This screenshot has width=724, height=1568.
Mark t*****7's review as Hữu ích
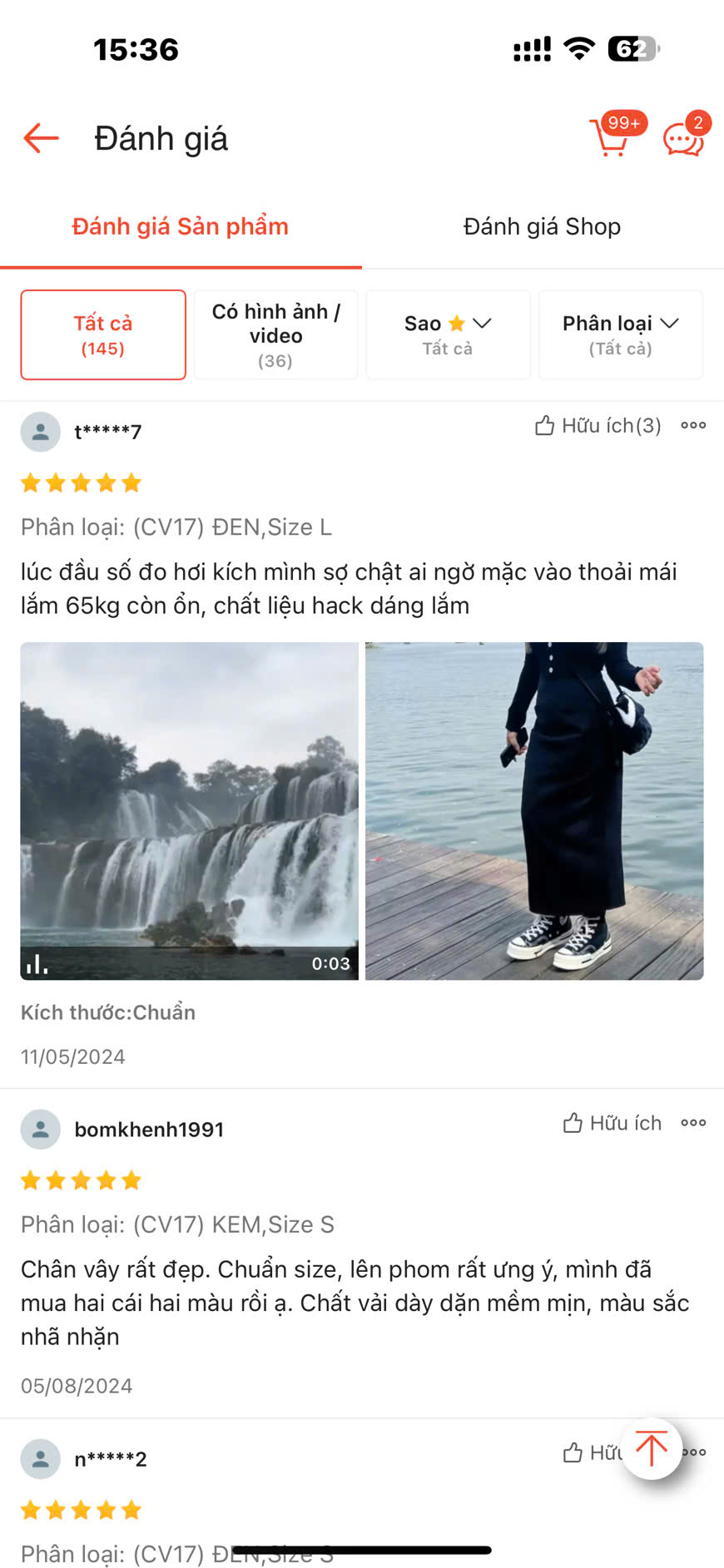(x=598, y=426)
